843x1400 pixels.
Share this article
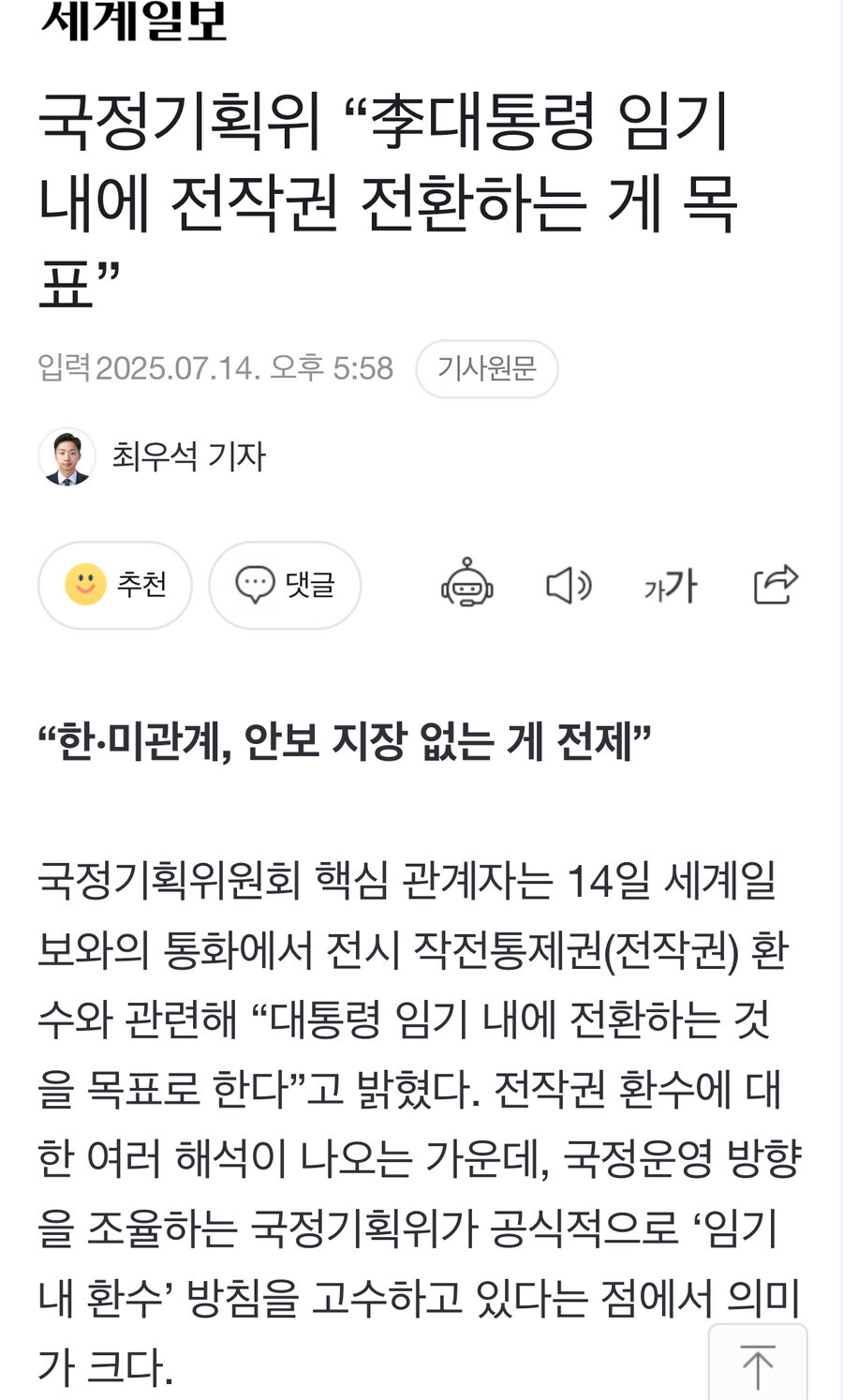[x=776, y=585]
